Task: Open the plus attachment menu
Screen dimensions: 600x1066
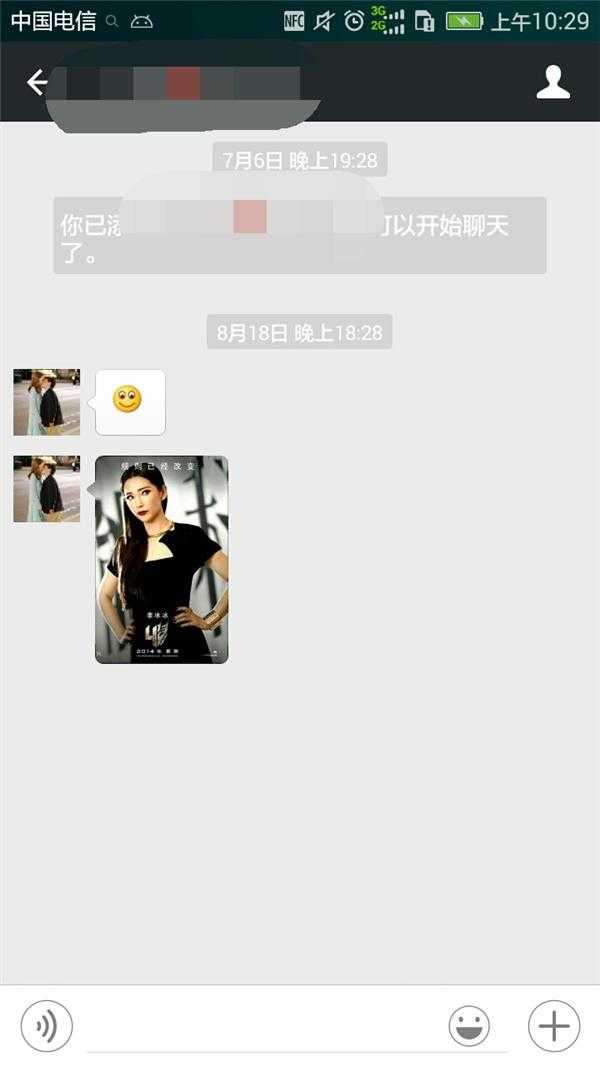Action: [x=554, y=1026]
